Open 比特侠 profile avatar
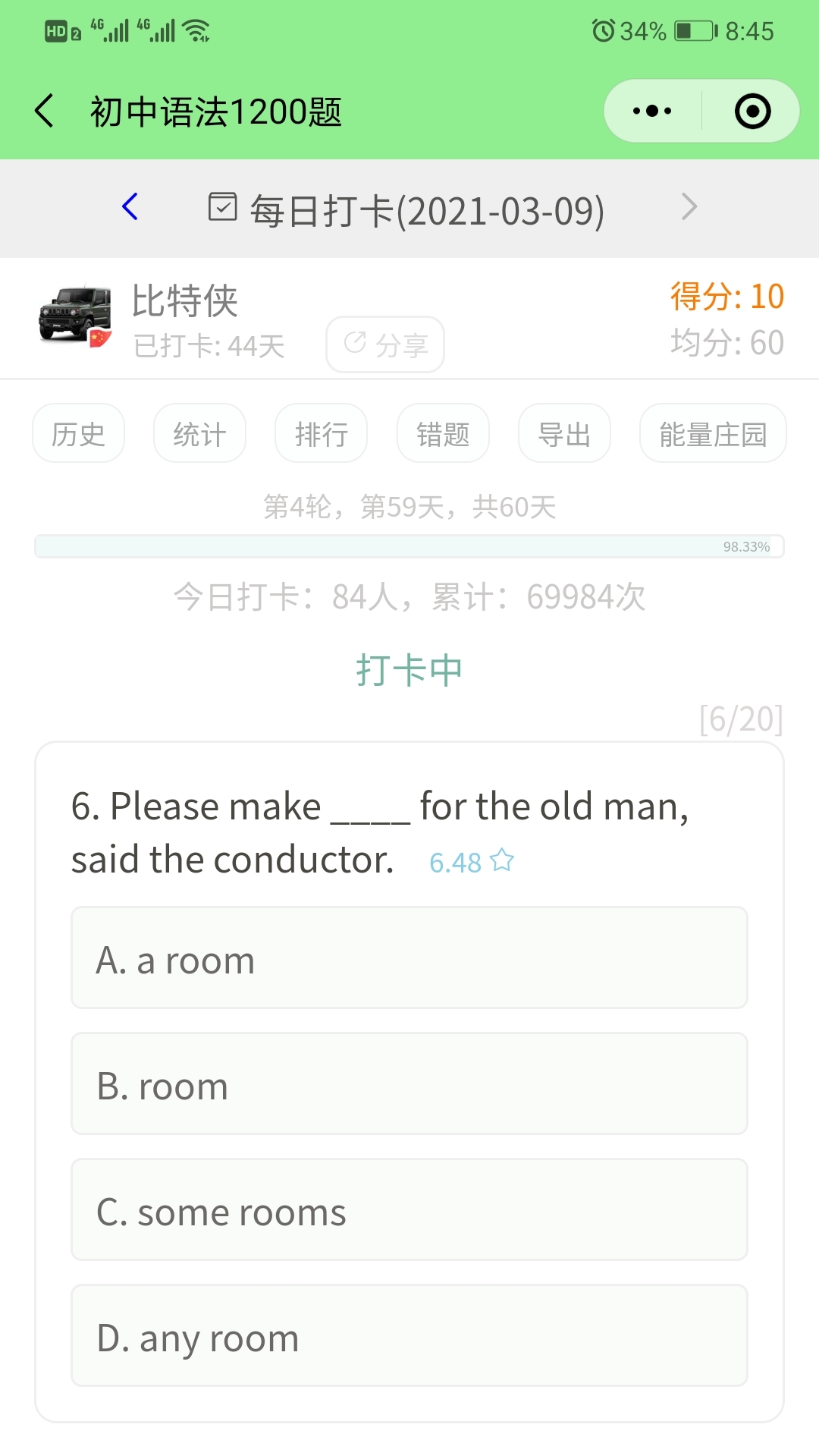Viewport: 819px width, 1456px height. click(75, 316)
